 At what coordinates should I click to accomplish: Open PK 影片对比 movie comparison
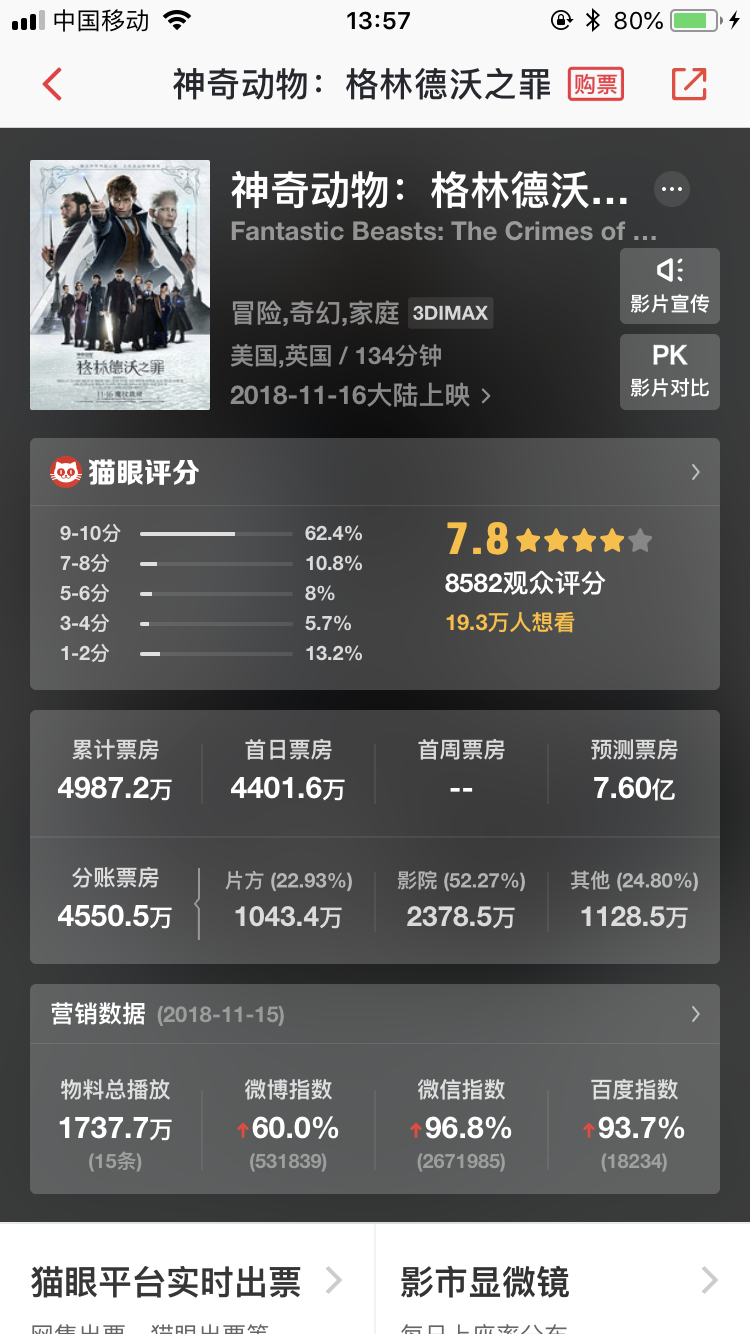[669, 370]
